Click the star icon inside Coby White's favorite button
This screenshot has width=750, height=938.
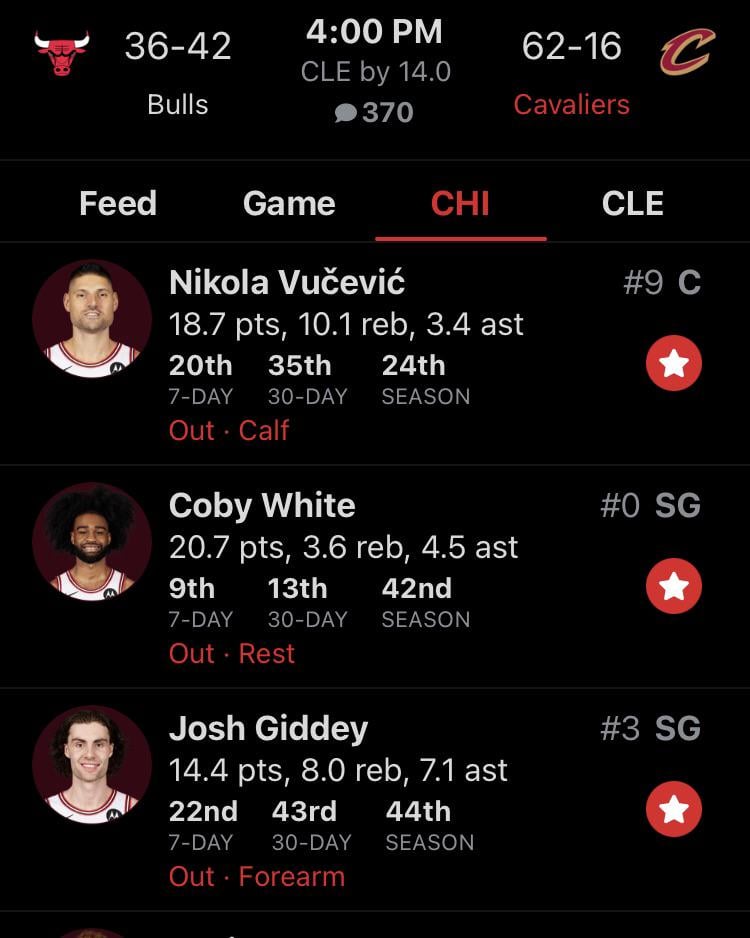click(x=674, y=587)
